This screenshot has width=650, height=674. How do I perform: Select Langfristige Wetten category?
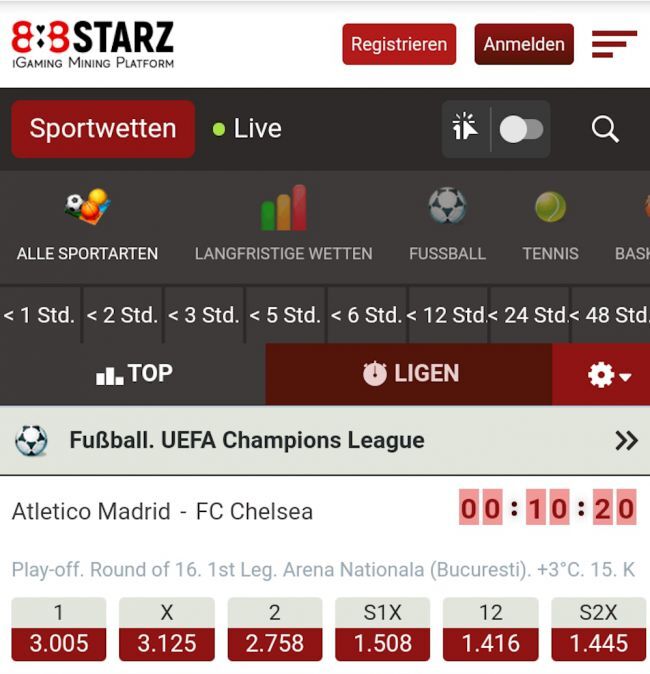tap(283, 225)
